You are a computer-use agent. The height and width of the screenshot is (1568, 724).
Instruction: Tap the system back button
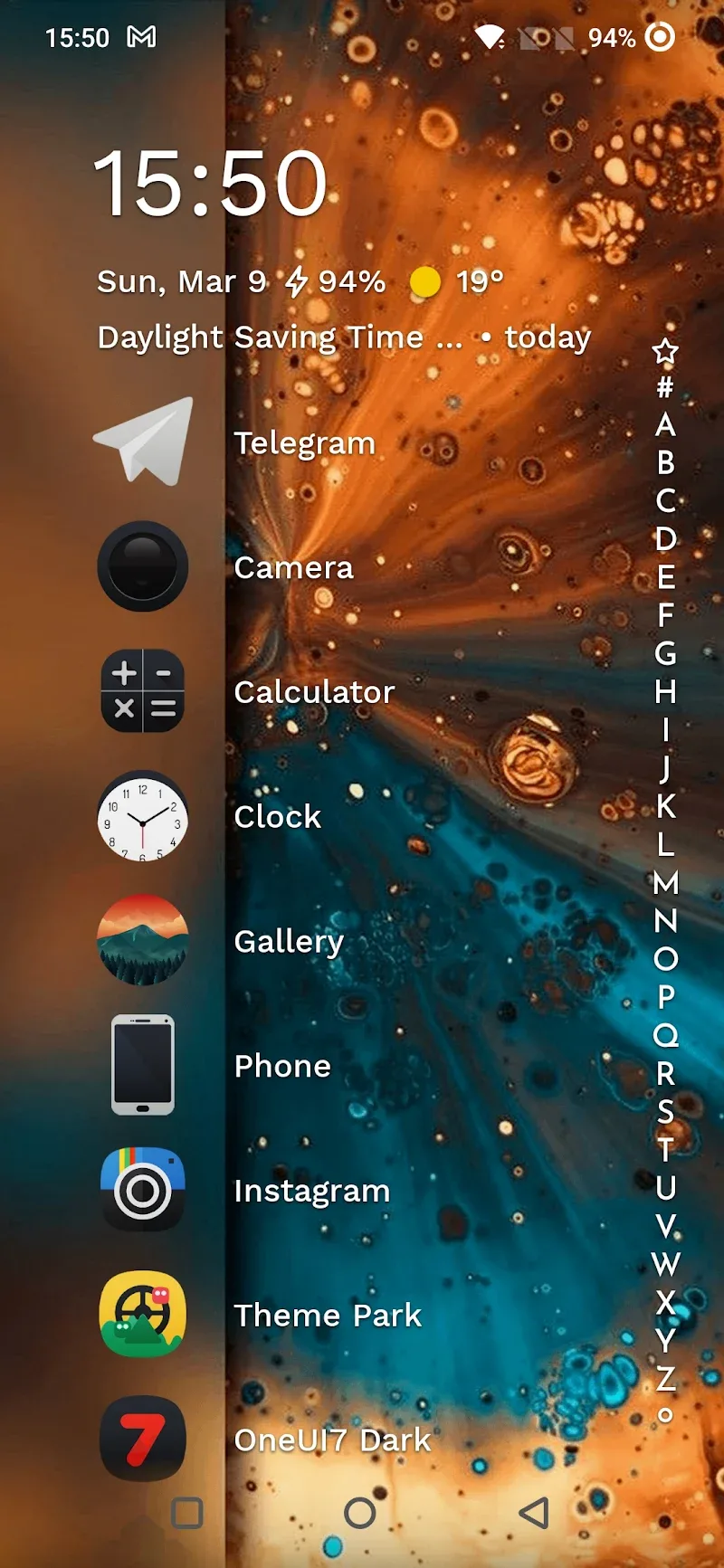pos(534,1512)
